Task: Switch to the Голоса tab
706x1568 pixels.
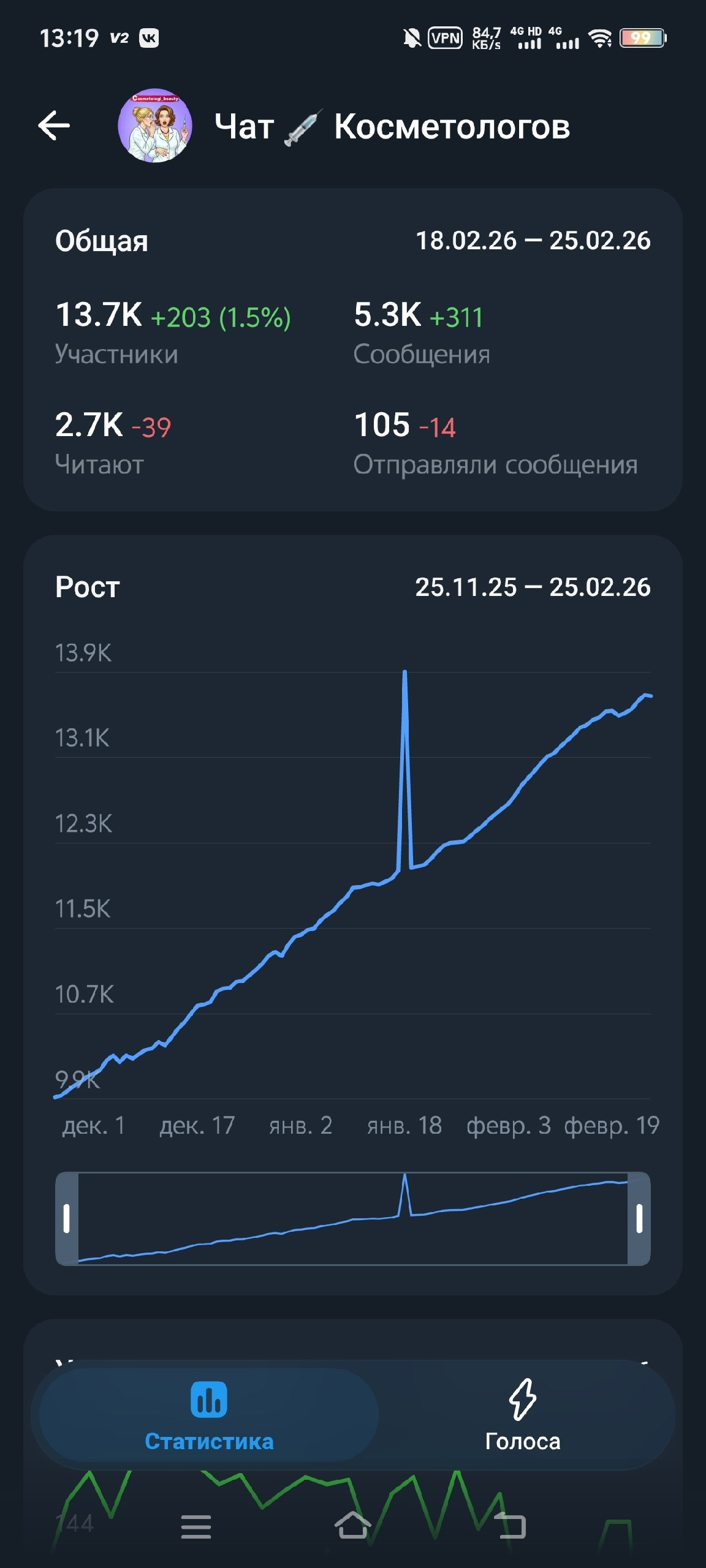Action: coord(523,1415)
